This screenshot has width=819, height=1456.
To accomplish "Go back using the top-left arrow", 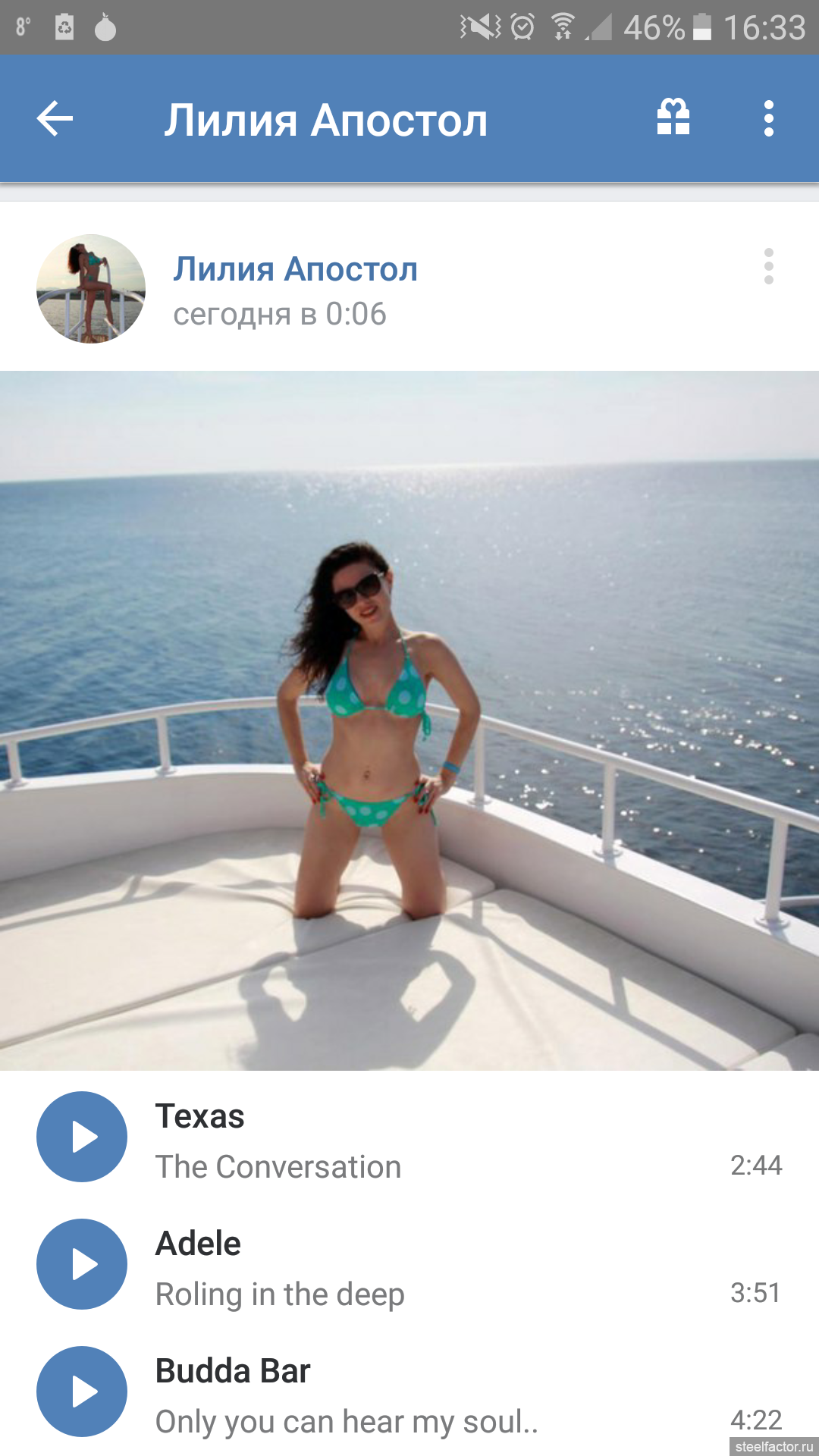I will click(55, 119).
